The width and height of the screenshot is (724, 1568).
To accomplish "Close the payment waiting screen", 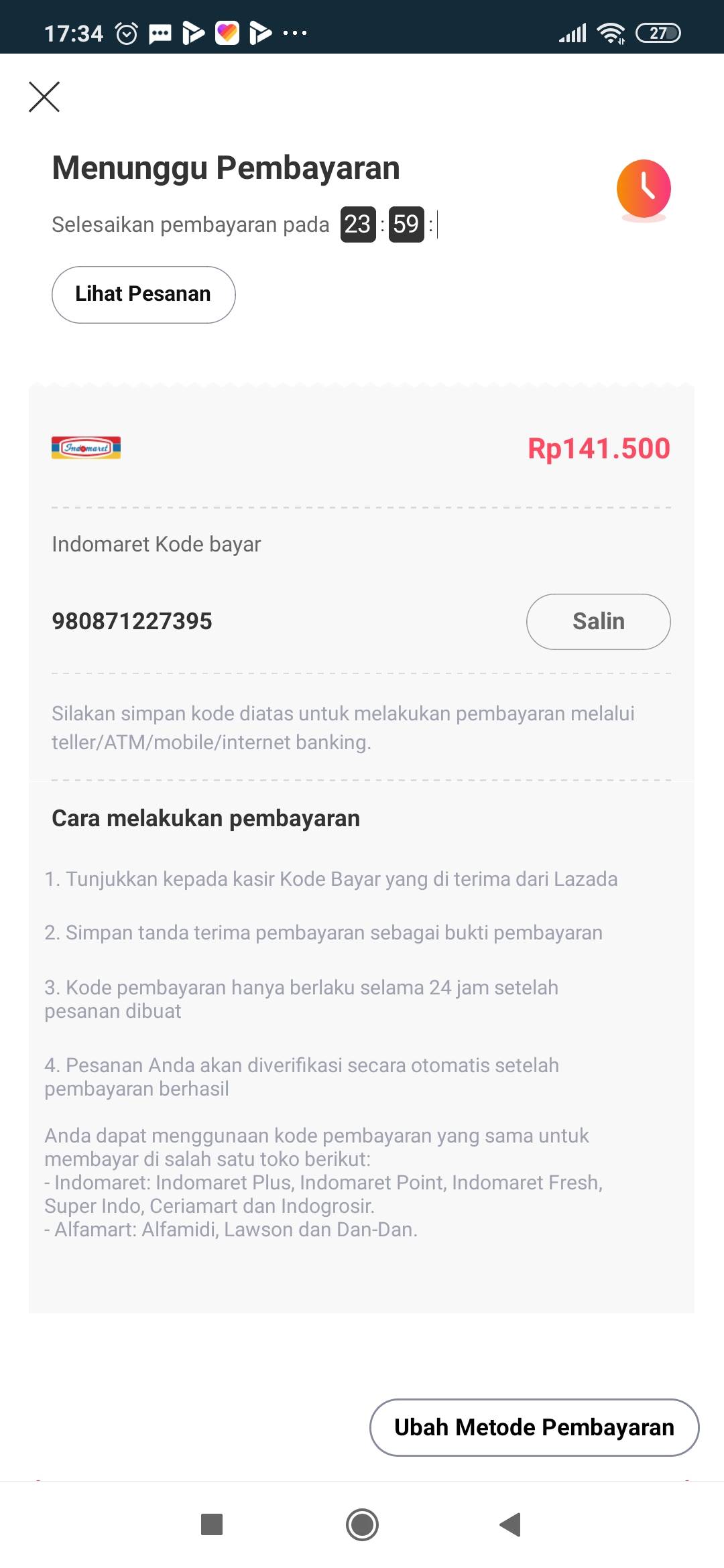I will point(44,96).
